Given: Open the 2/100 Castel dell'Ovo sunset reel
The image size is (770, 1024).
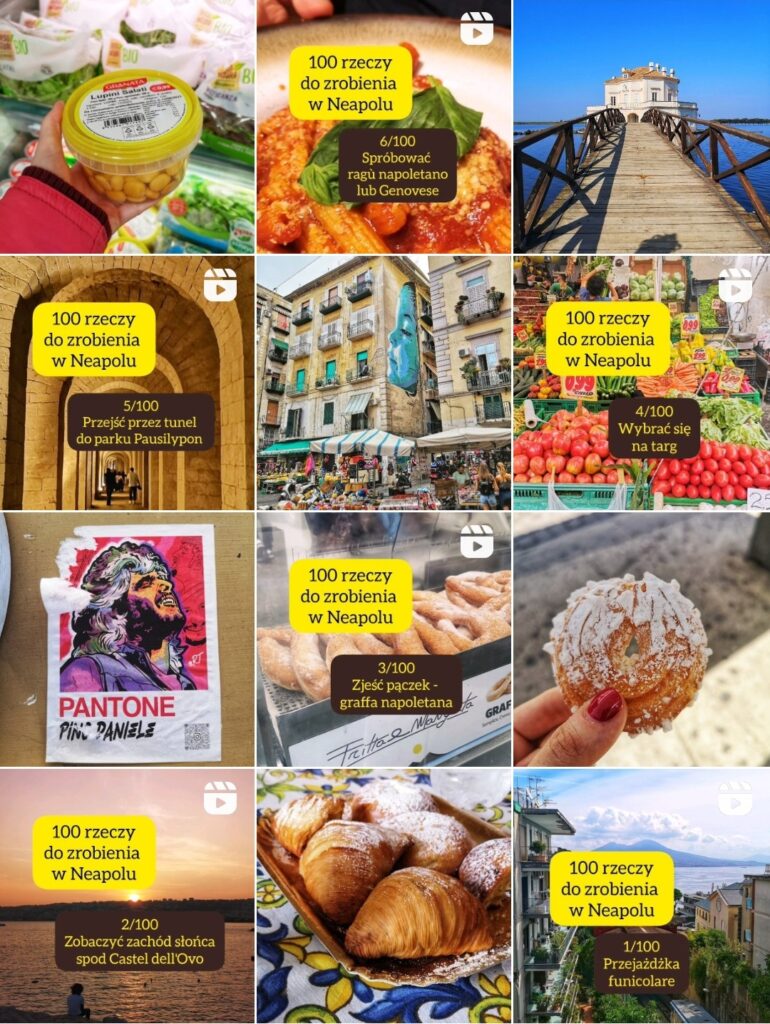Looking at the screenshot, I should click(127, 895).
